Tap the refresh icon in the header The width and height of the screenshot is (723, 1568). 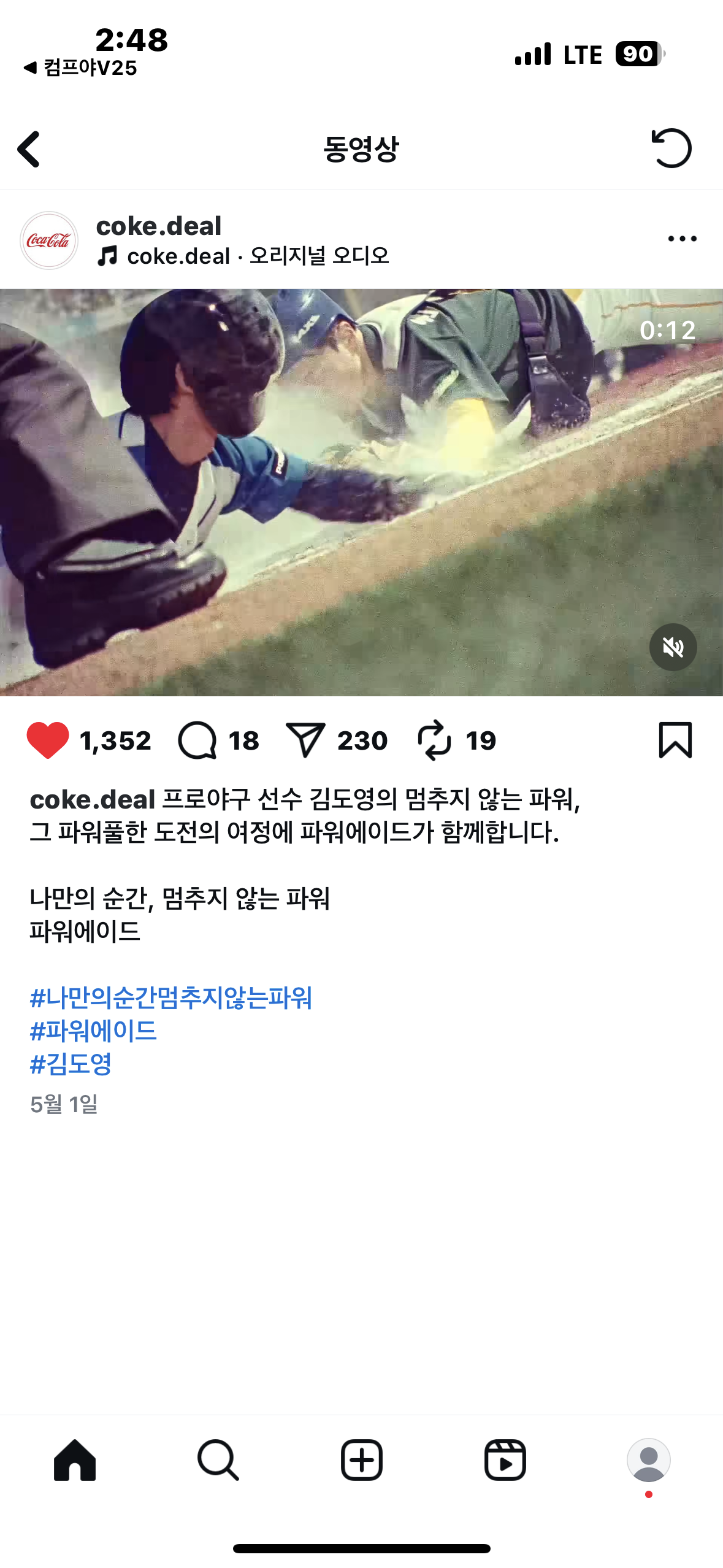pos(671,148)
